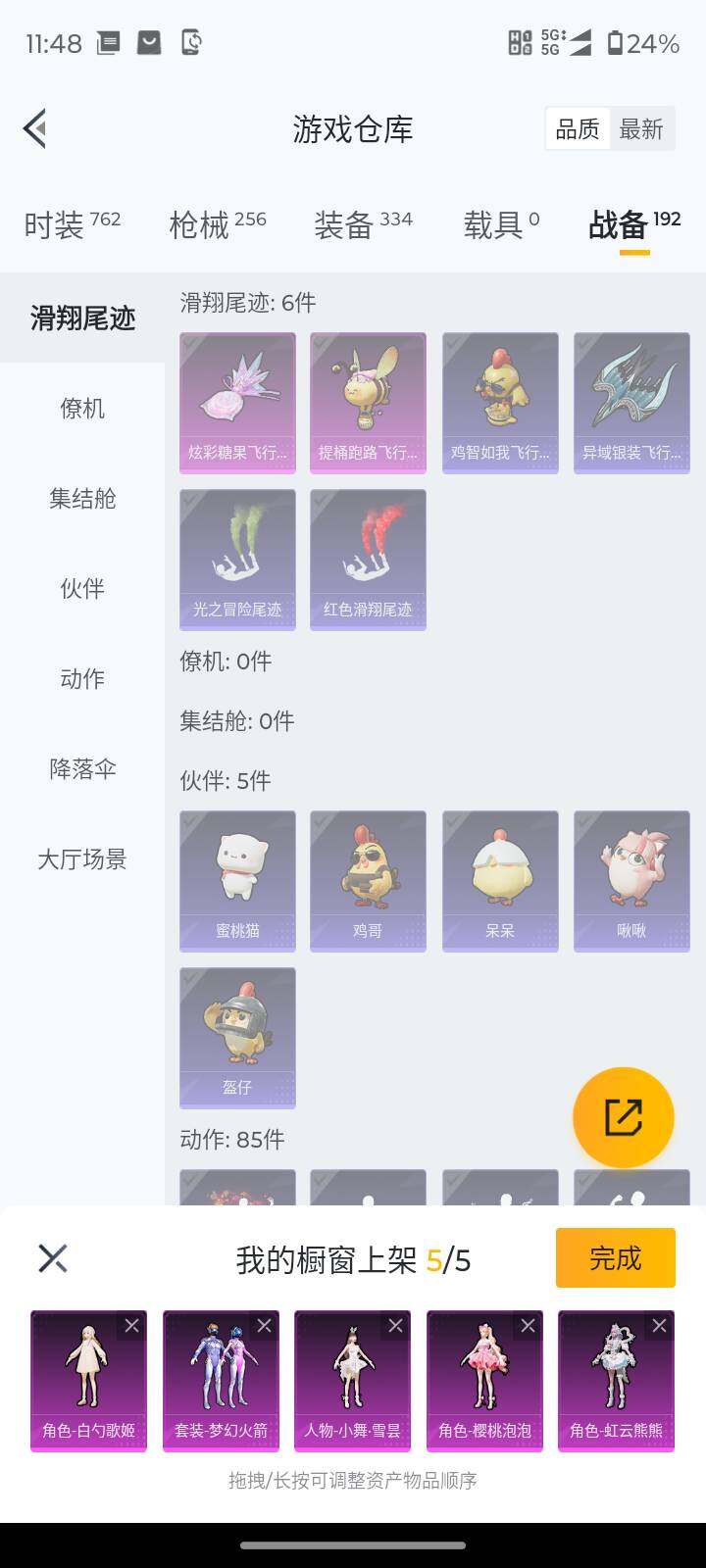The image size is (706, 1568).
Task: Sort the warehouse by 最新
Action: [x=641, y=129]
